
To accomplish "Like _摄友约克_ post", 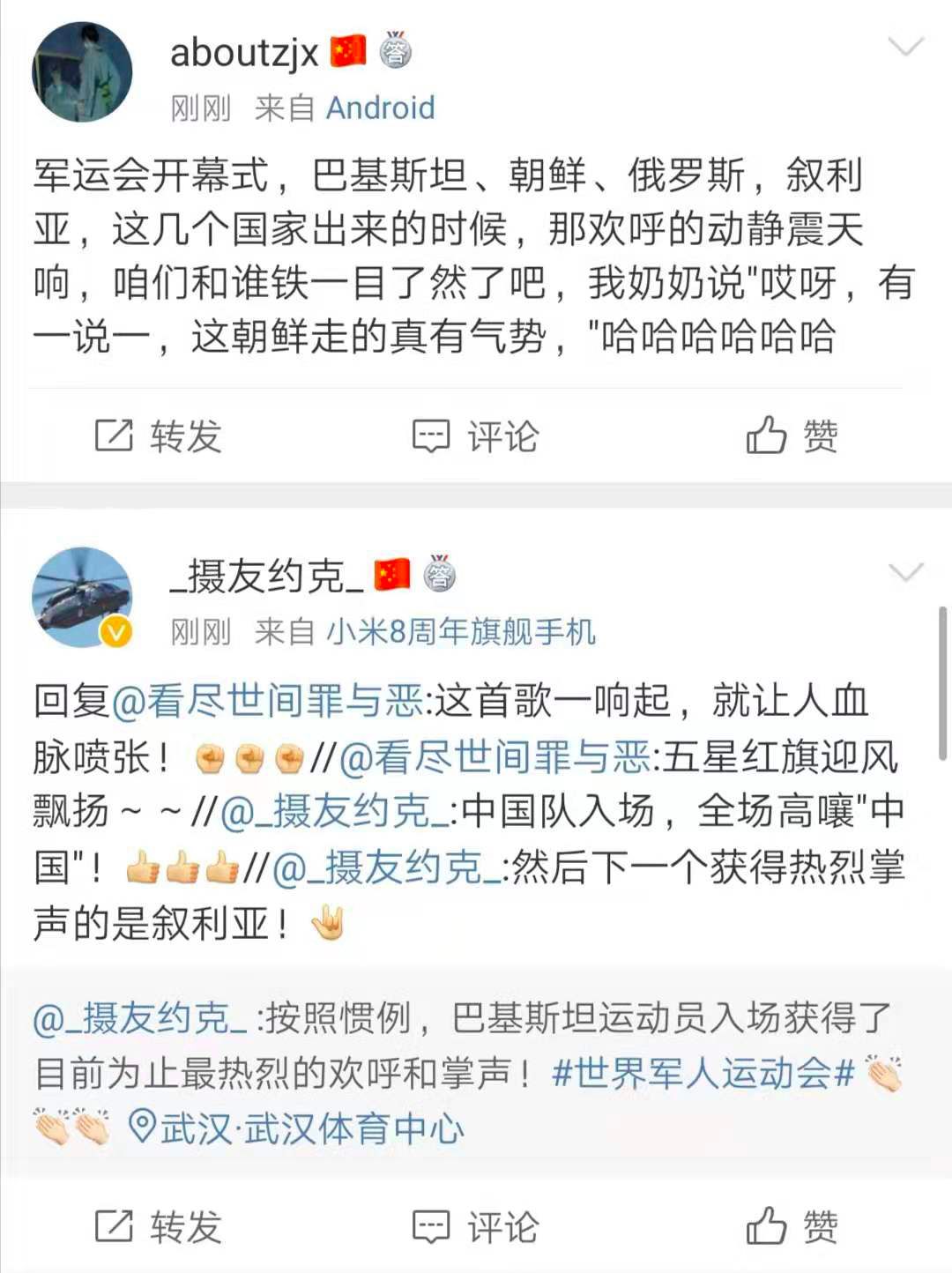I will click(x=792, y=1226).
